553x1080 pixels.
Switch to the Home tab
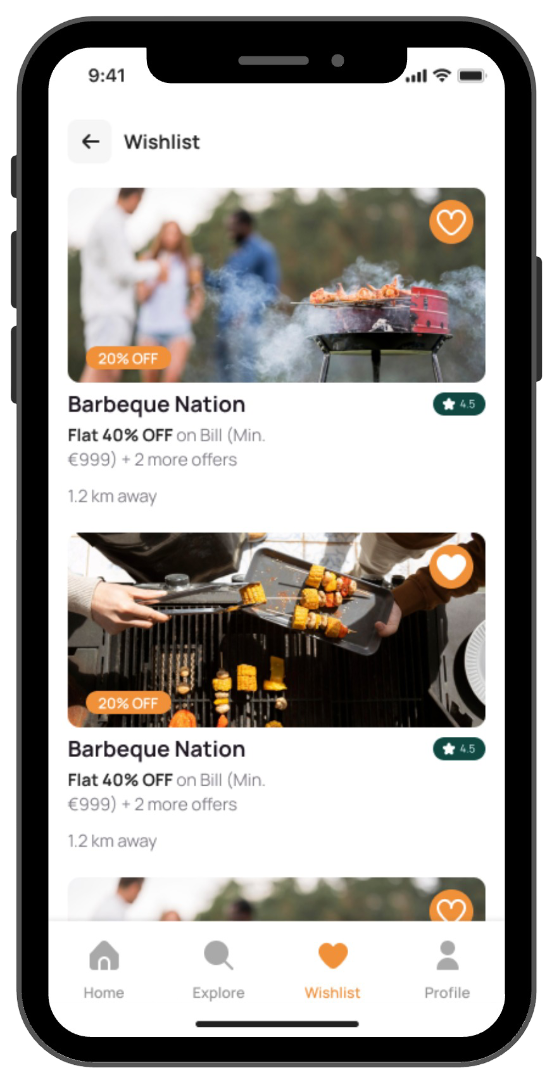click(x=104, y=970)
